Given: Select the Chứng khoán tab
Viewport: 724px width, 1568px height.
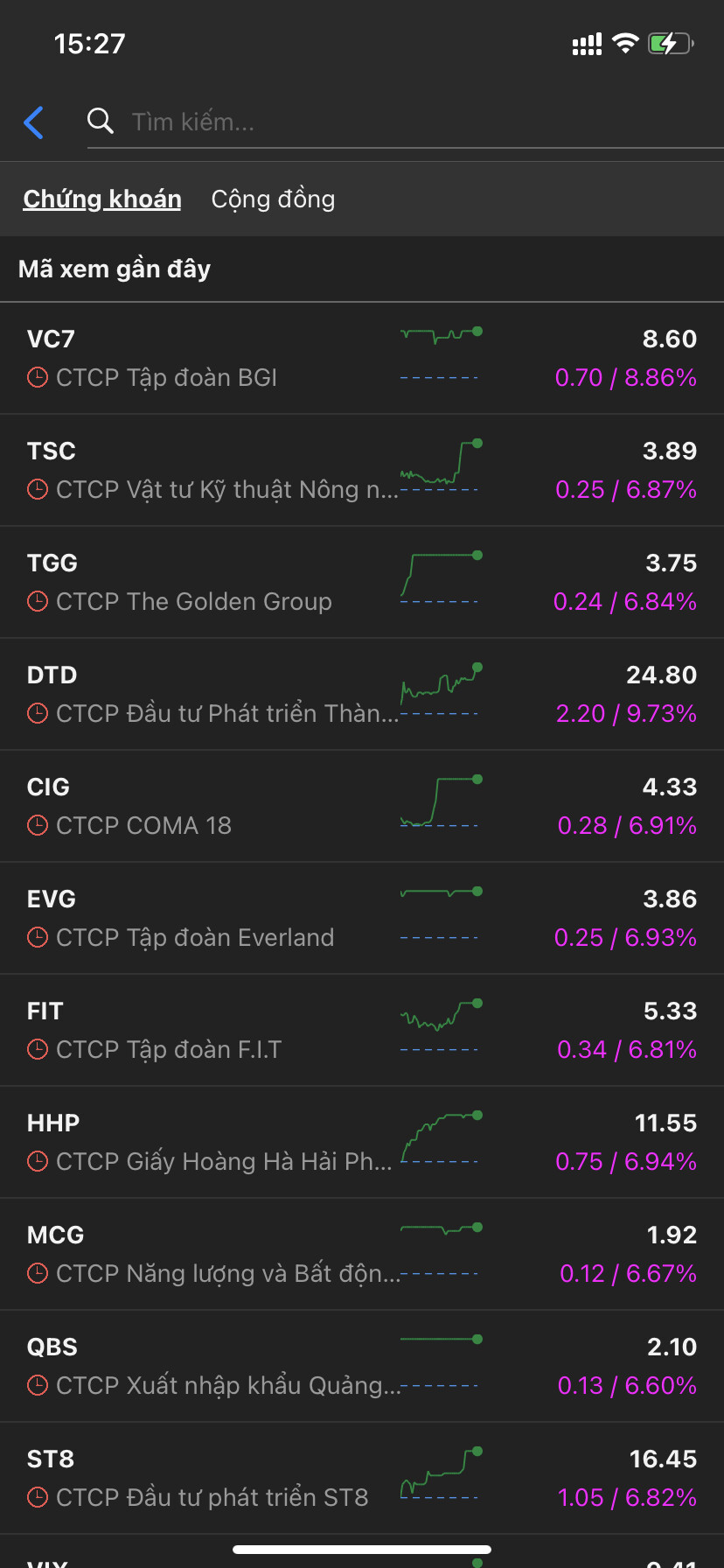Looking at the screenshot, I should (x=102, y=199).
